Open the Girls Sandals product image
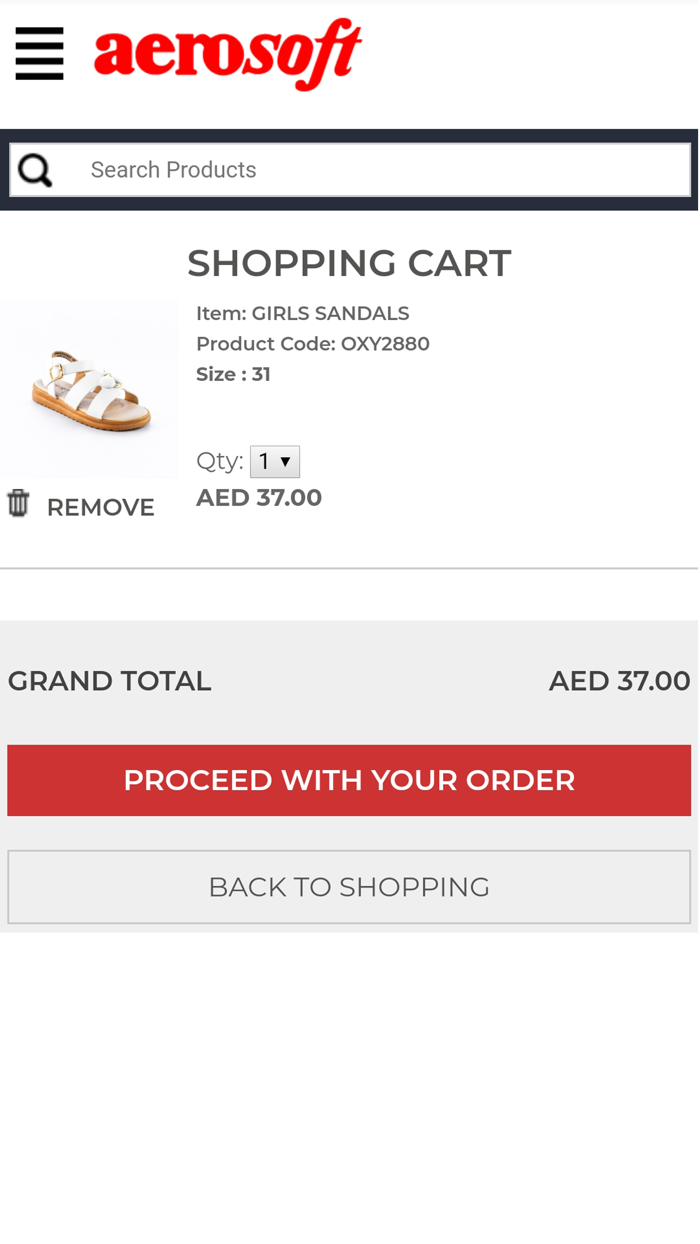Image resolution: width=700 pixels, height=1244 pixels. pyautogui.click(x=90, y=389)
